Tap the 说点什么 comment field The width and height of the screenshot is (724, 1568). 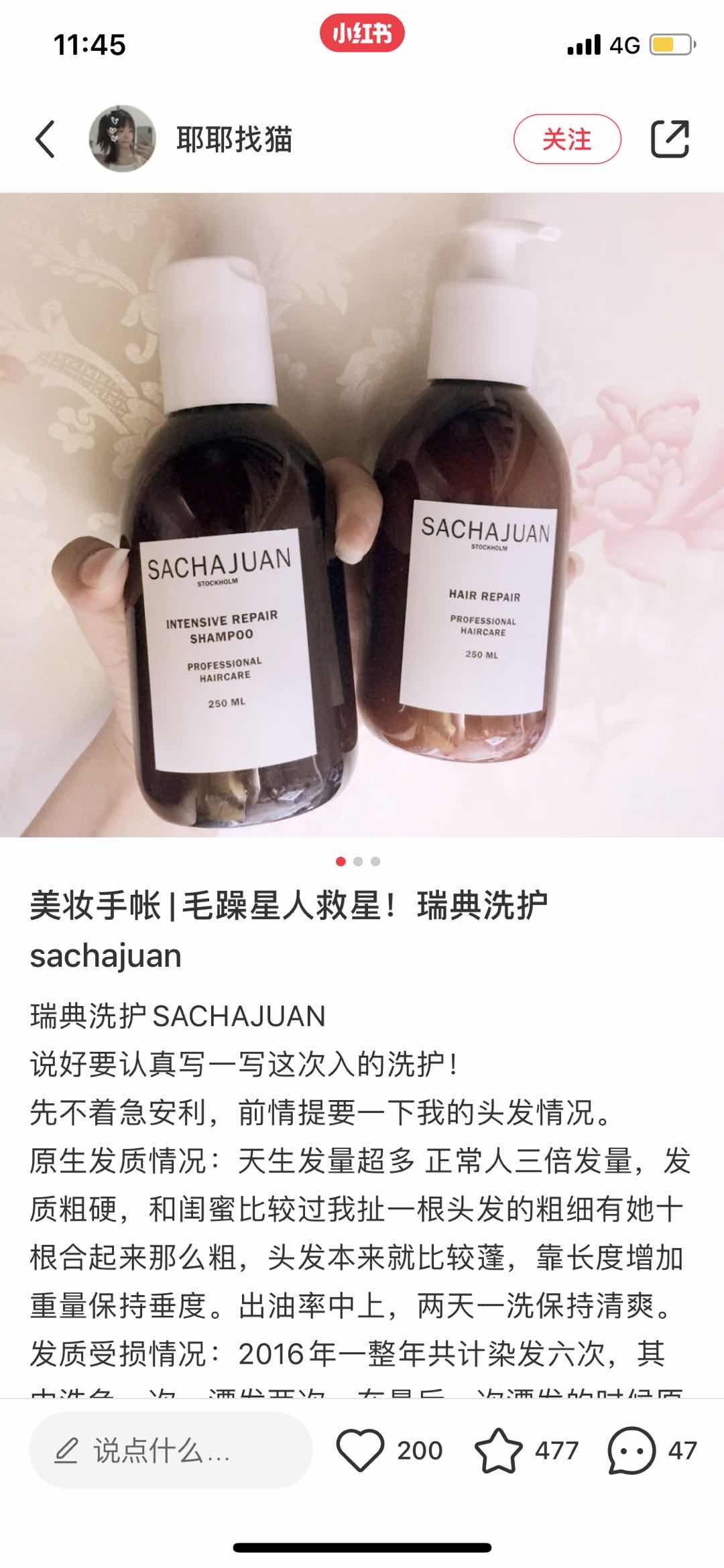click(171, 1451)
